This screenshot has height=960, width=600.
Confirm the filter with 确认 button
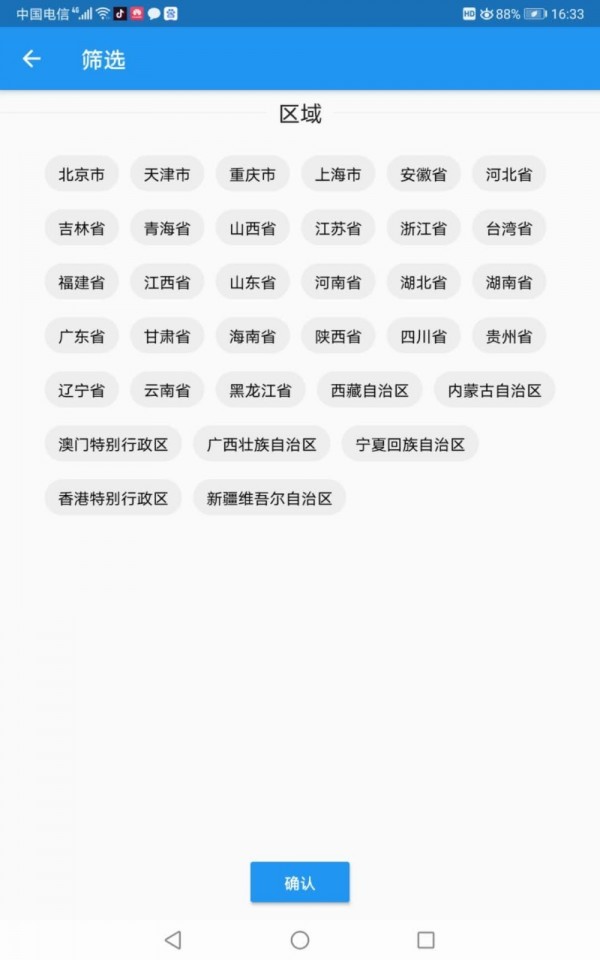pyautogui.click(x=300, y=883)
